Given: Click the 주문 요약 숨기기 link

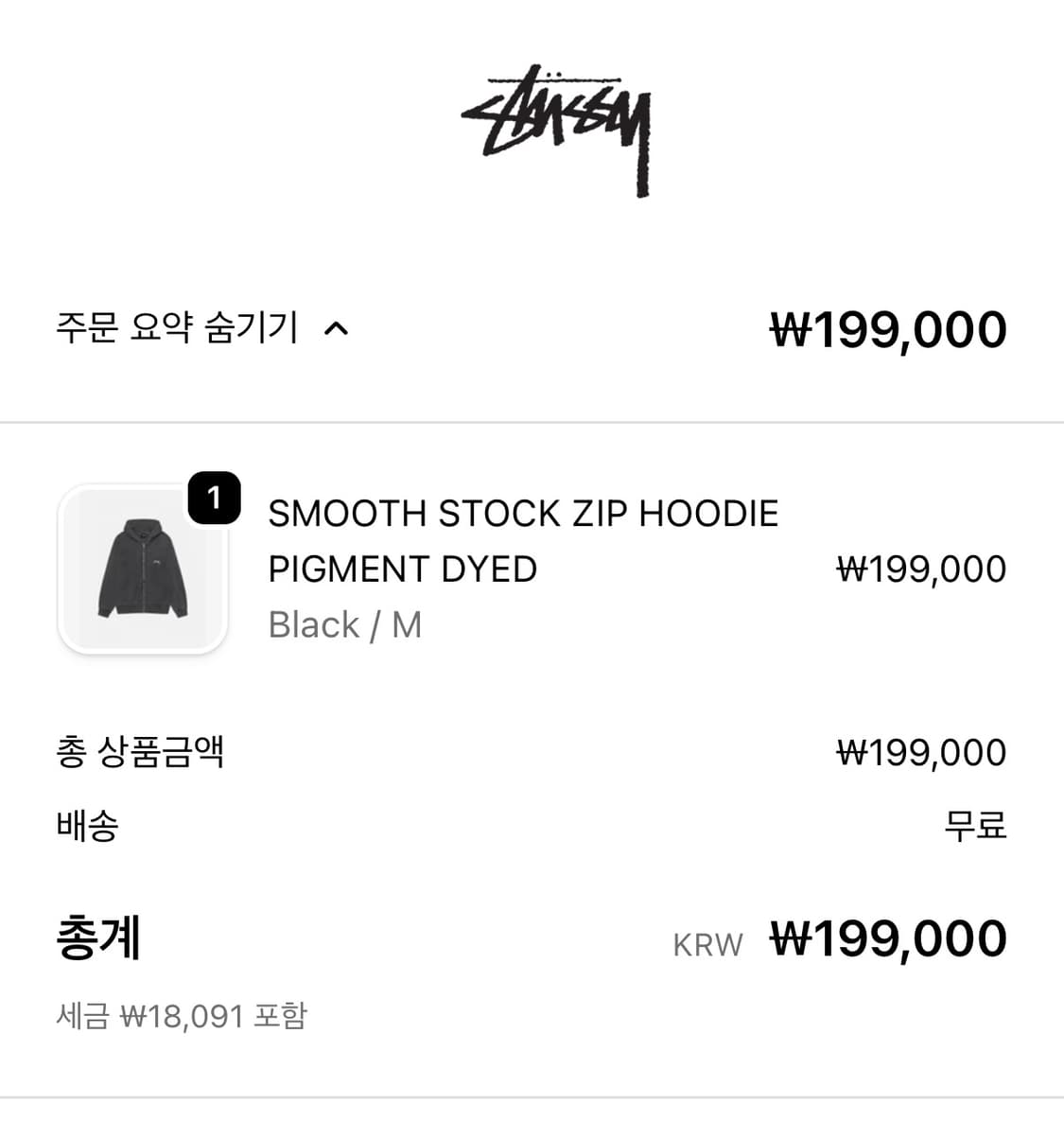Looking at the screenshot, I should (x=175, y=329).
